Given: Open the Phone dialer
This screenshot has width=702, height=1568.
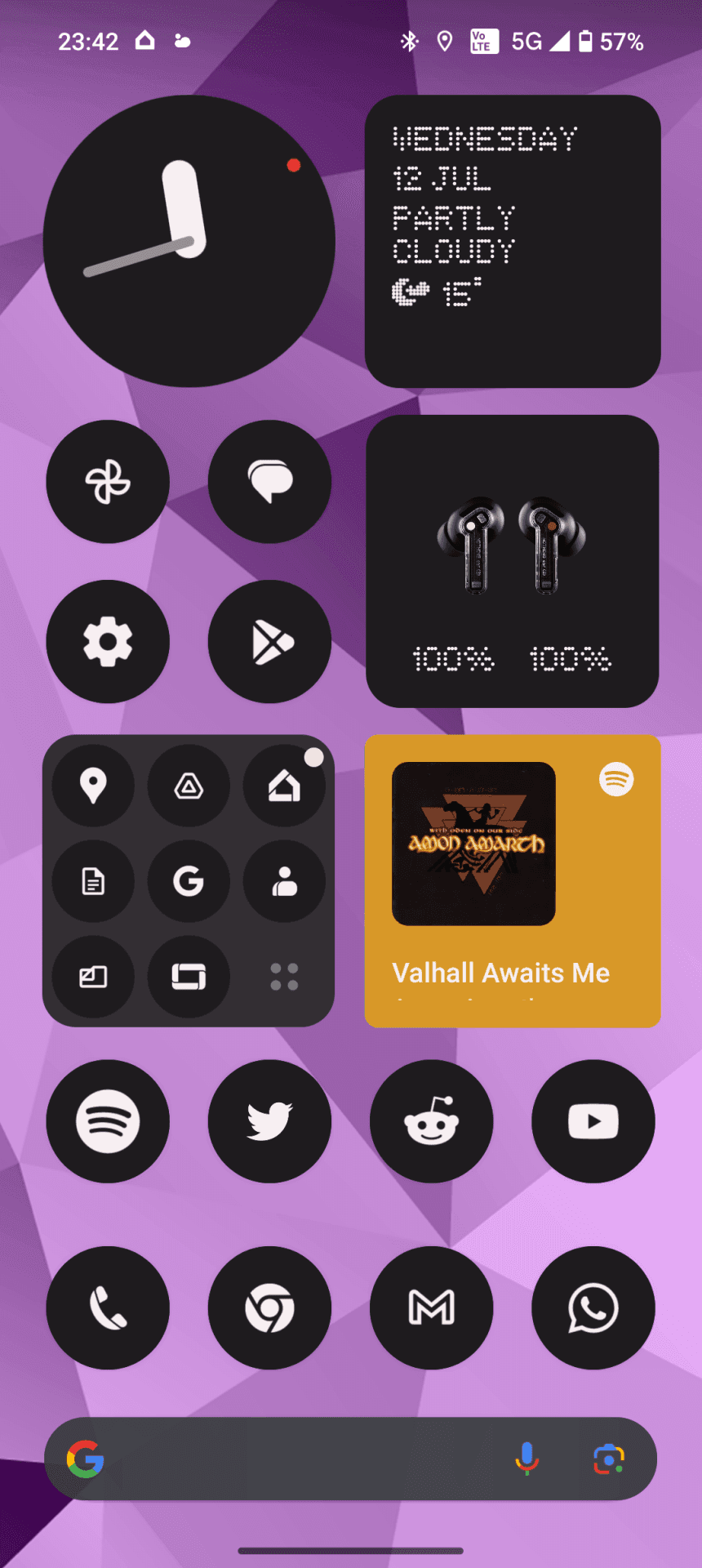Looking at the screenshot, I should click(108, 1307).
